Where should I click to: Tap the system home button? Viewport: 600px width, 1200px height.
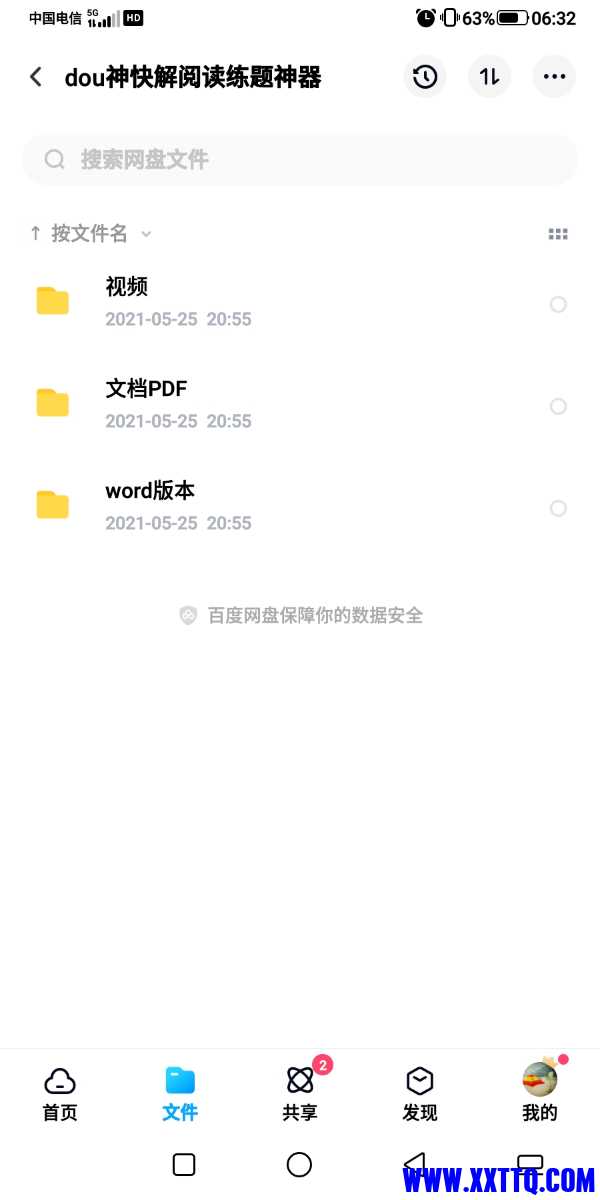(x=299, y=1164)
